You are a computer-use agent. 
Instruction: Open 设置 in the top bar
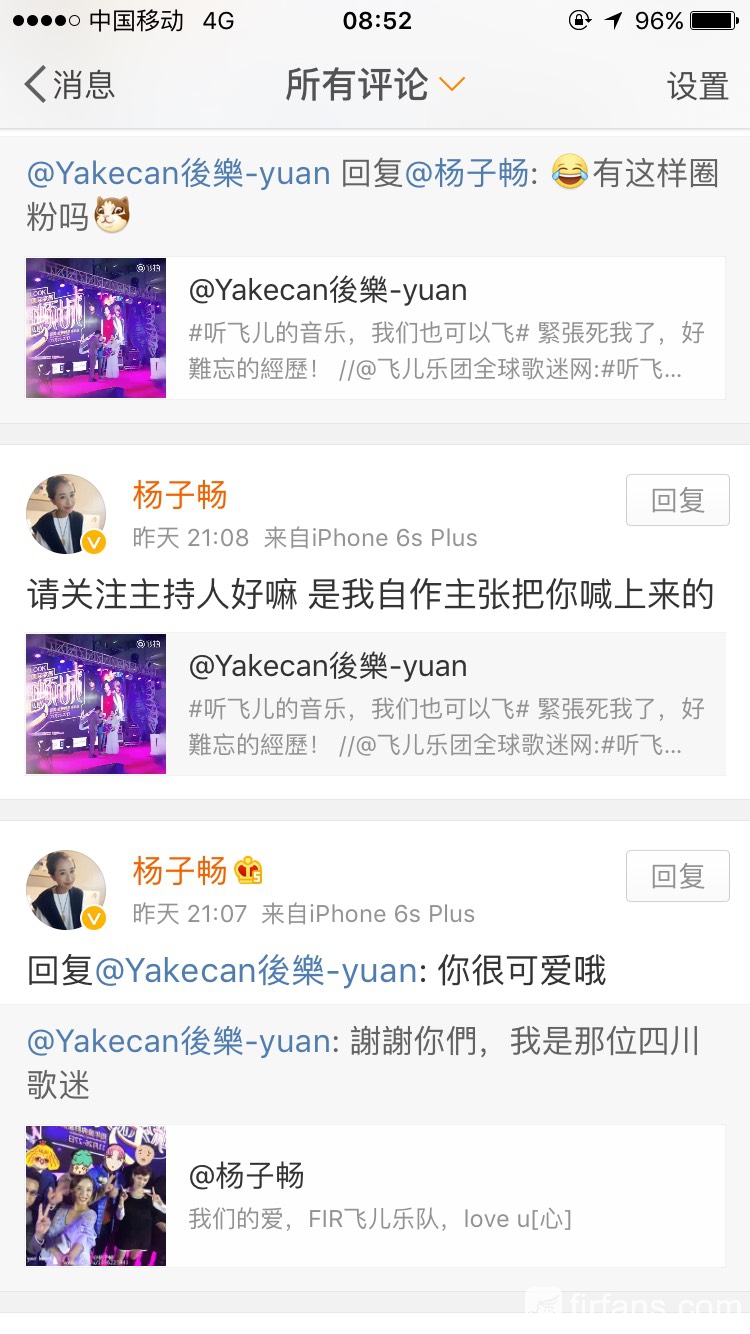pos(697,86)
